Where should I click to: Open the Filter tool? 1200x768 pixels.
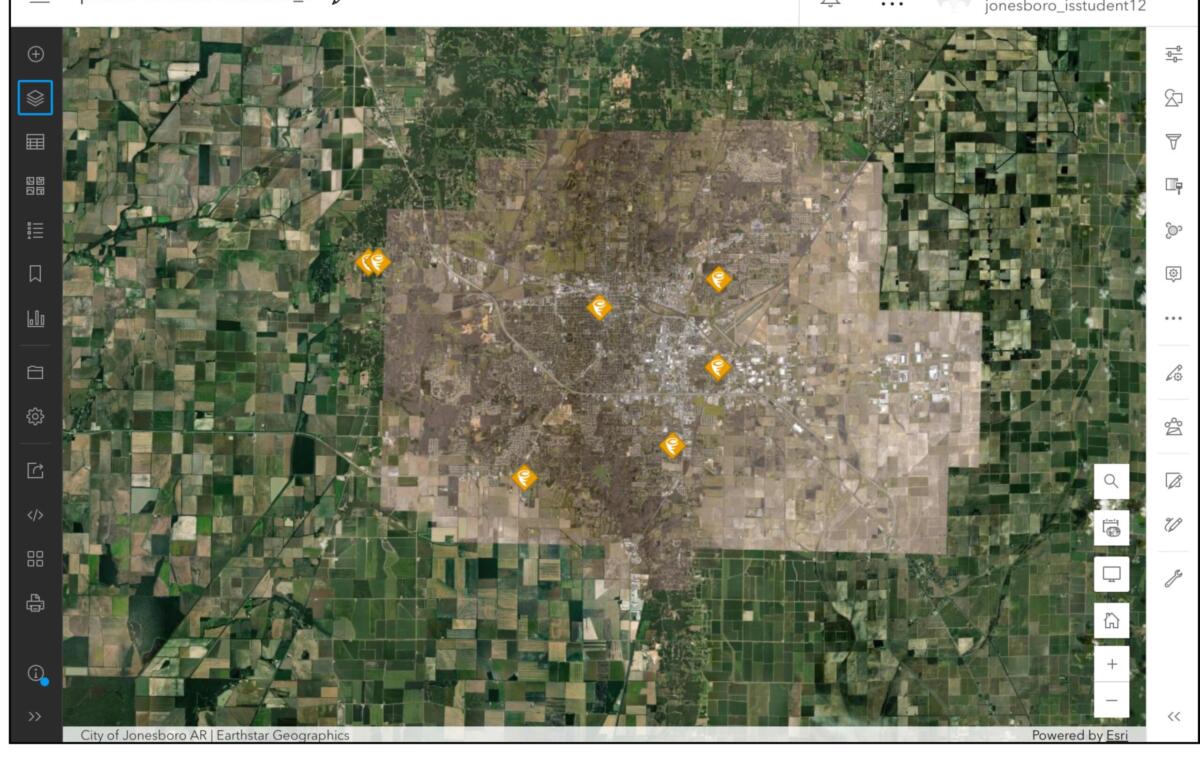pos(1173,141)
